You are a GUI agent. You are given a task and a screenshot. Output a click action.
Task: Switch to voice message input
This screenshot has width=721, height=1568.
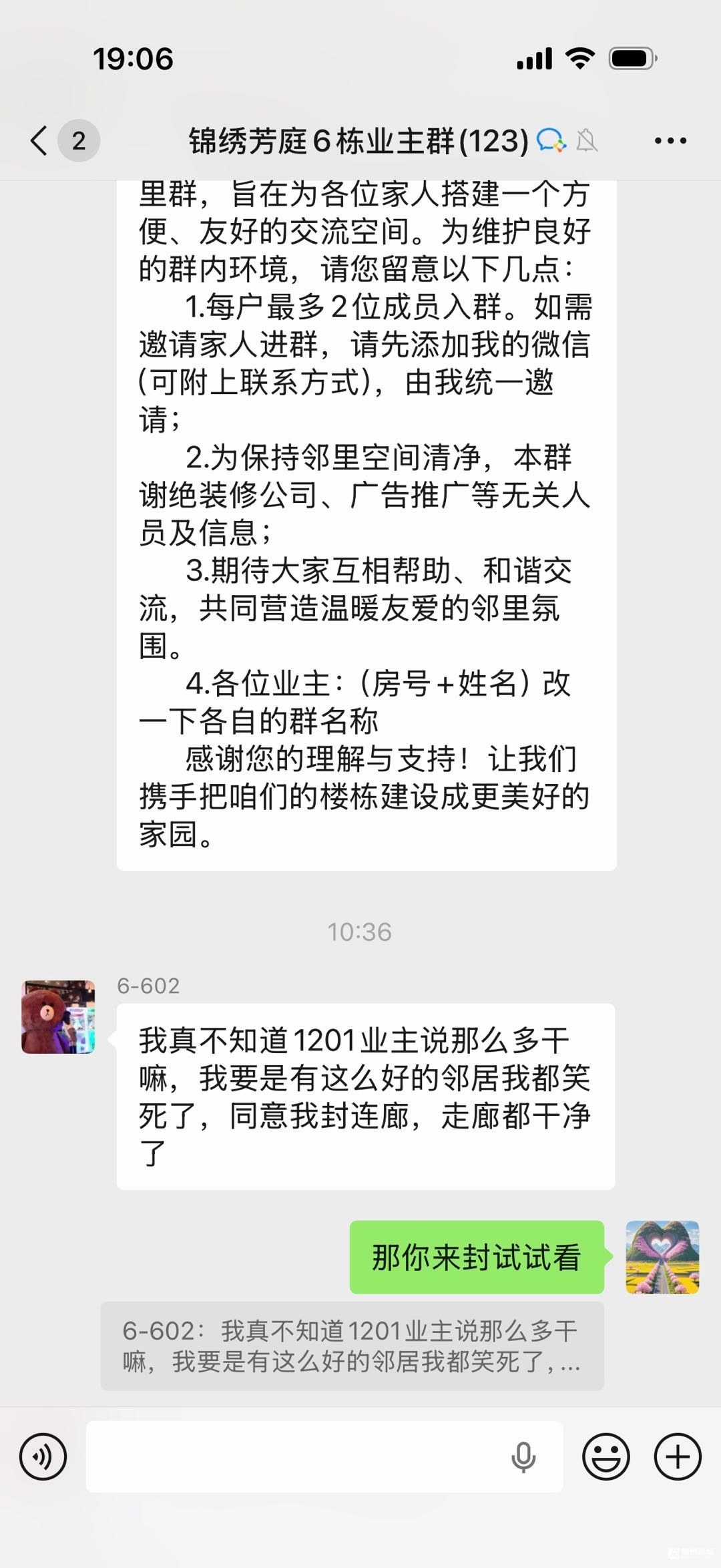click(43, 1456)
